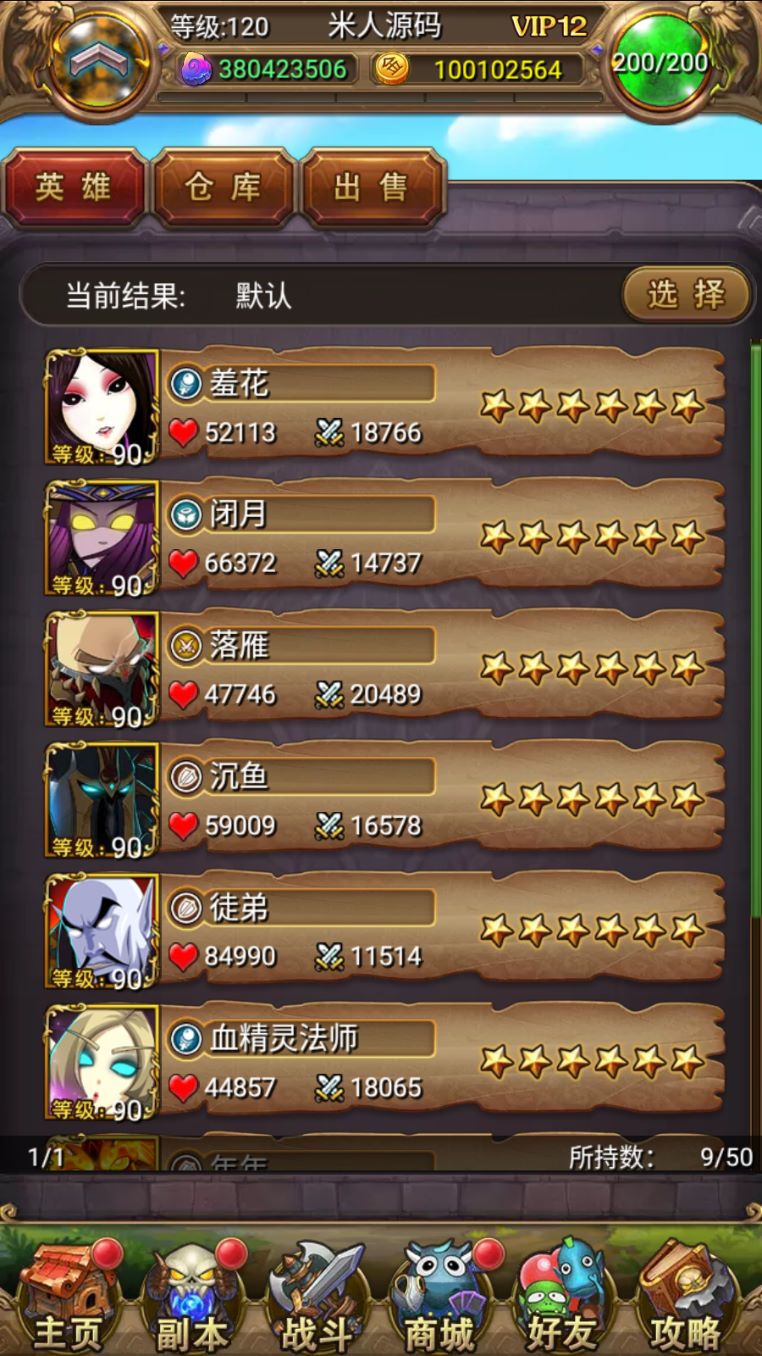This screenshot has height=1356, width=762.
Task: Open the 副本 dungeon section
Action: point(192,1295)
